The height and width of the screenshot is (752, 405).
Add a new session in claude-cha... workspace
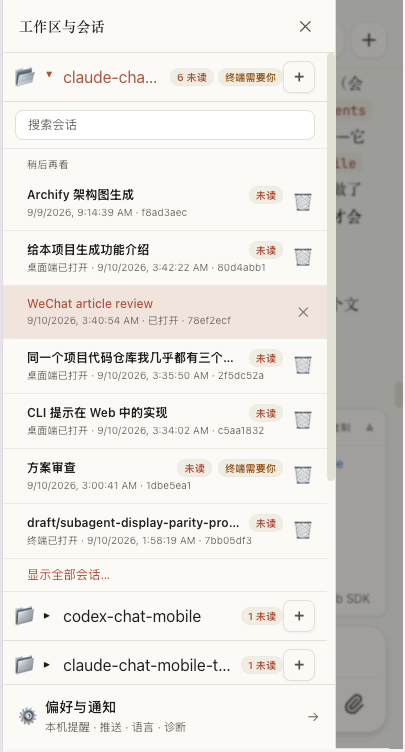coord(299,77)
